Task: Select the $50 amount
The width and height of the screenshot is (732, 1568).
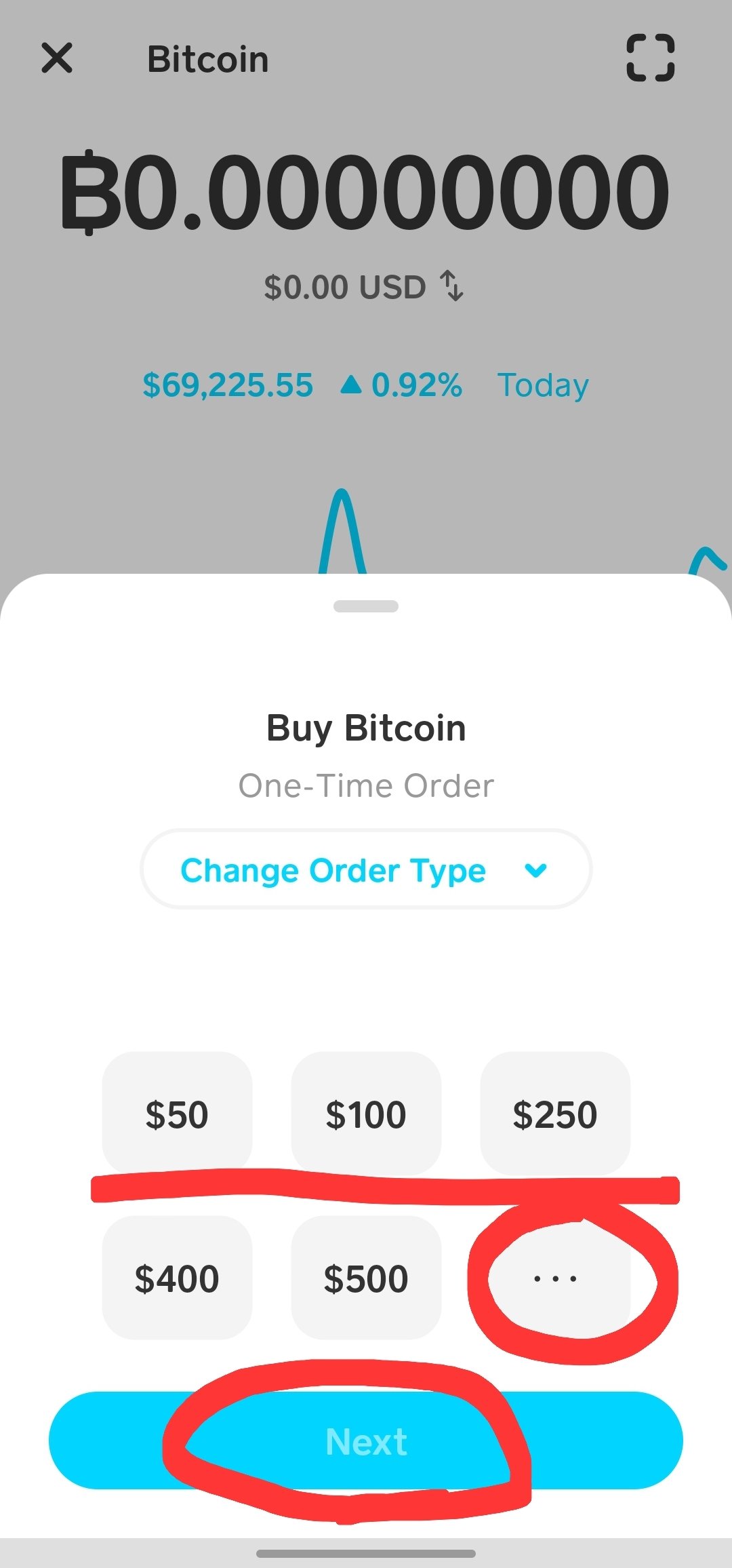Action: [x=177, y=1114]
